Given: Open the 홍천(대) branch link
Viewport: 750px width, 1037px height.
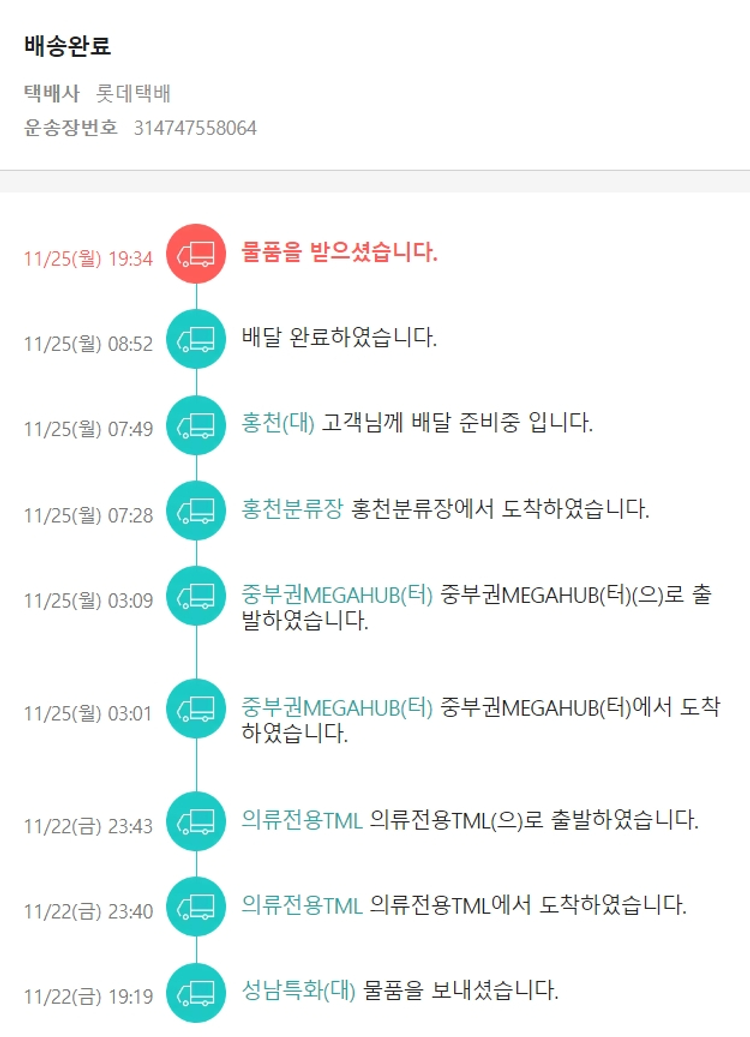Looking at the screenshot, I should (278, 423).
